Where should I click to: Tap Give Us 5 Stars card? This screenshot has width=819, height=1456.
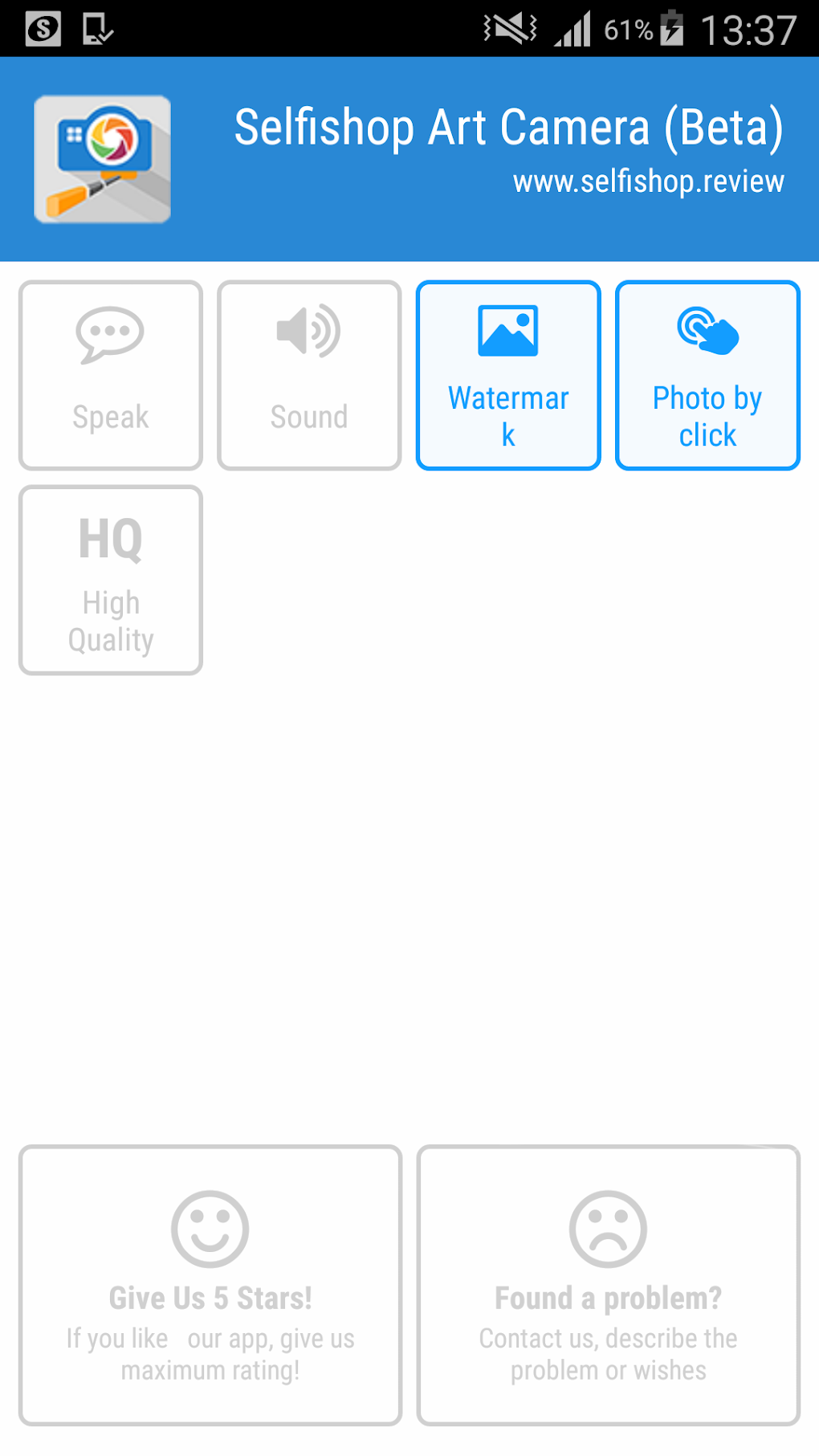click(x=210, y=1285)
